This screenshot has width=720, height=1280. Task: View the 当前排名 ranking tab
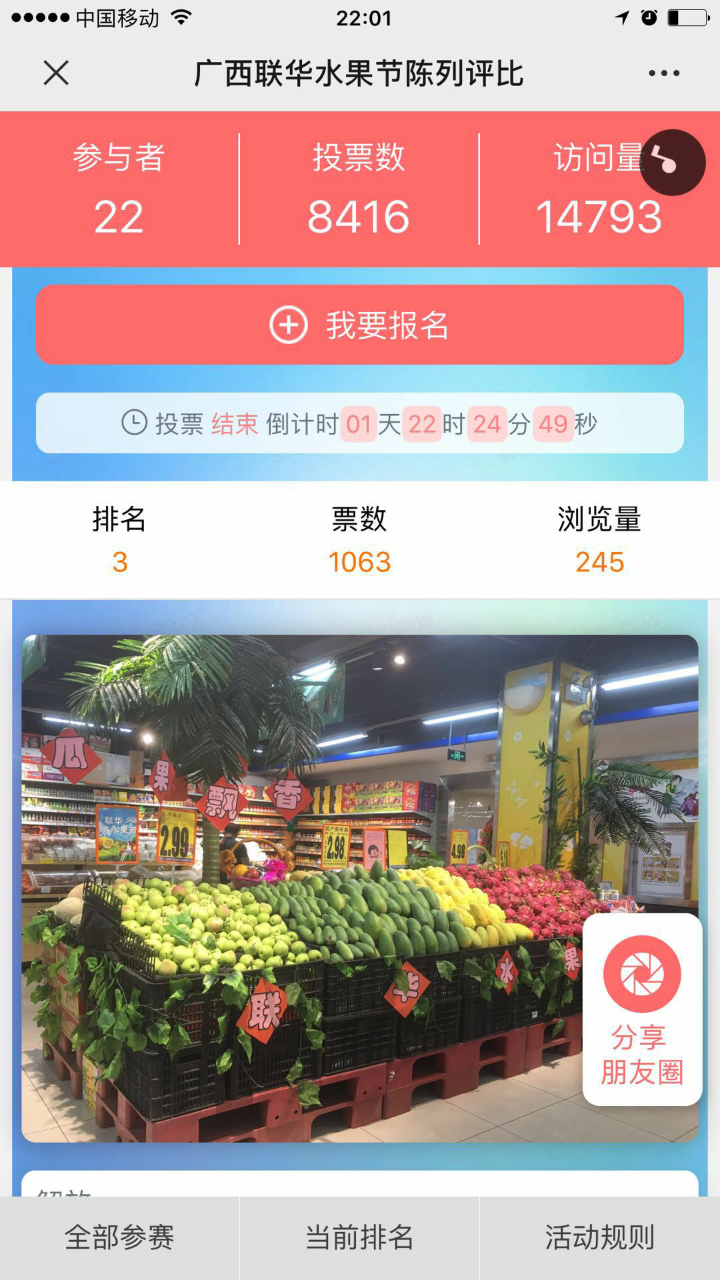[360, 1238]
